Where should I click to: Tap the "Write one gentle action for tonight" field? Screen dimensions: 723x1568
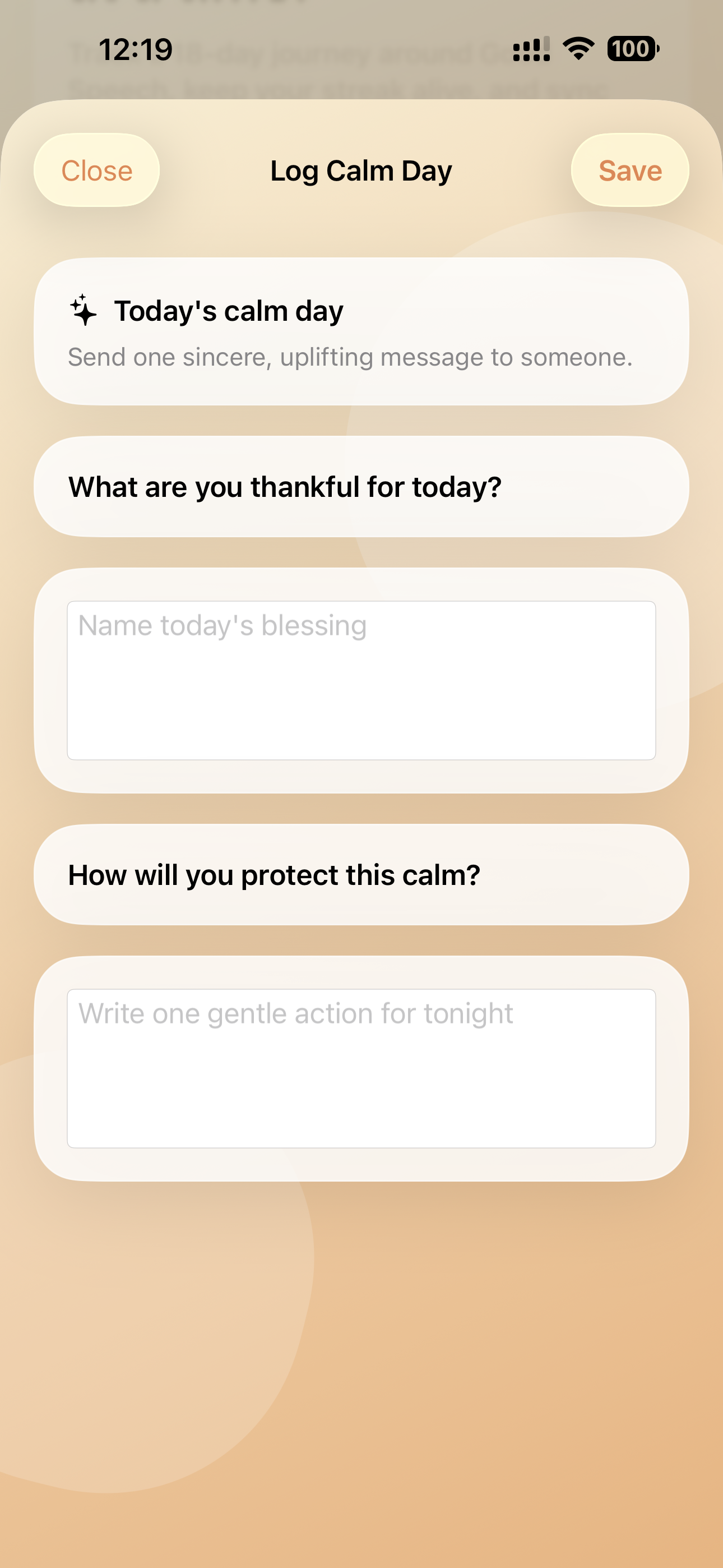click(x=361, y=1068)
